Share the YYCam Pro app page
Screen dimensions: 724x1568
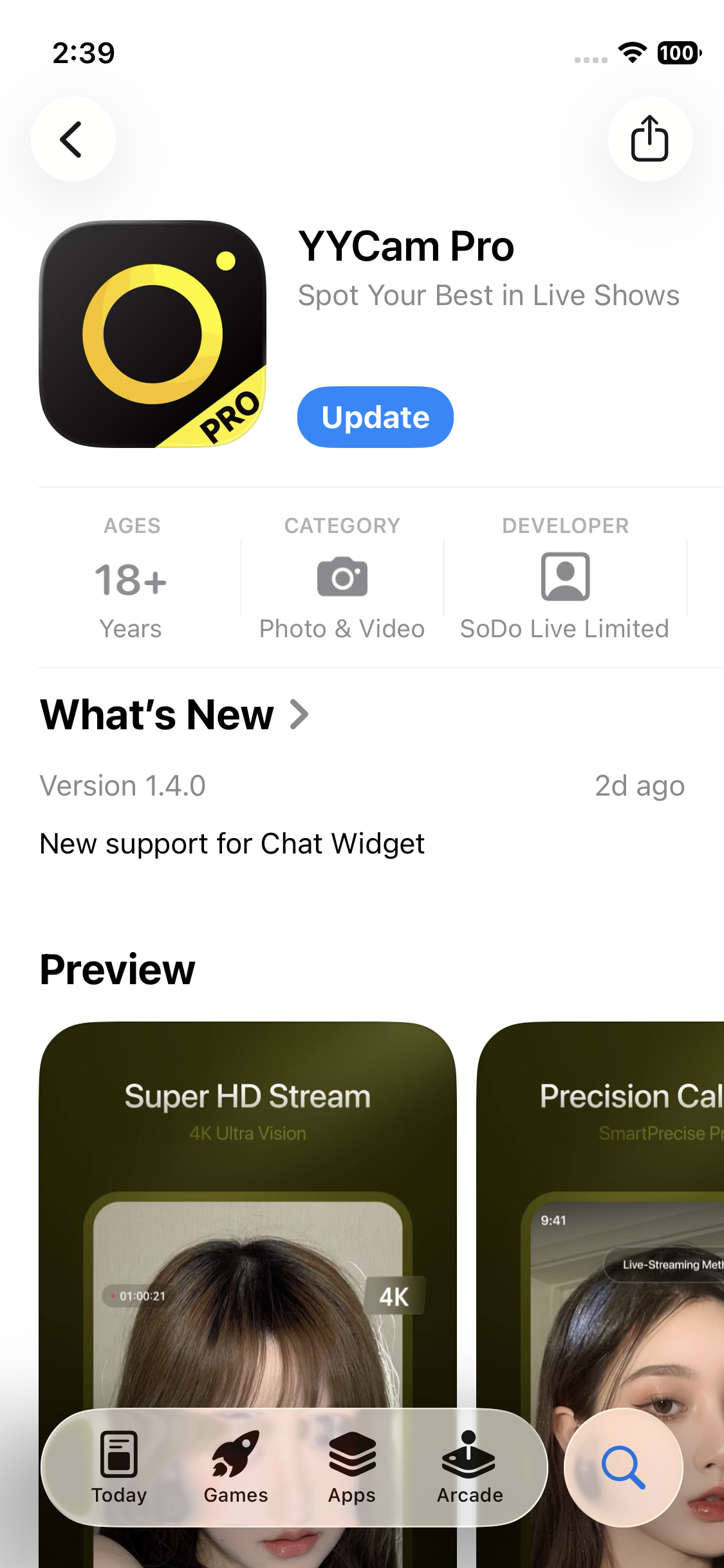click(x=649, y=139)
